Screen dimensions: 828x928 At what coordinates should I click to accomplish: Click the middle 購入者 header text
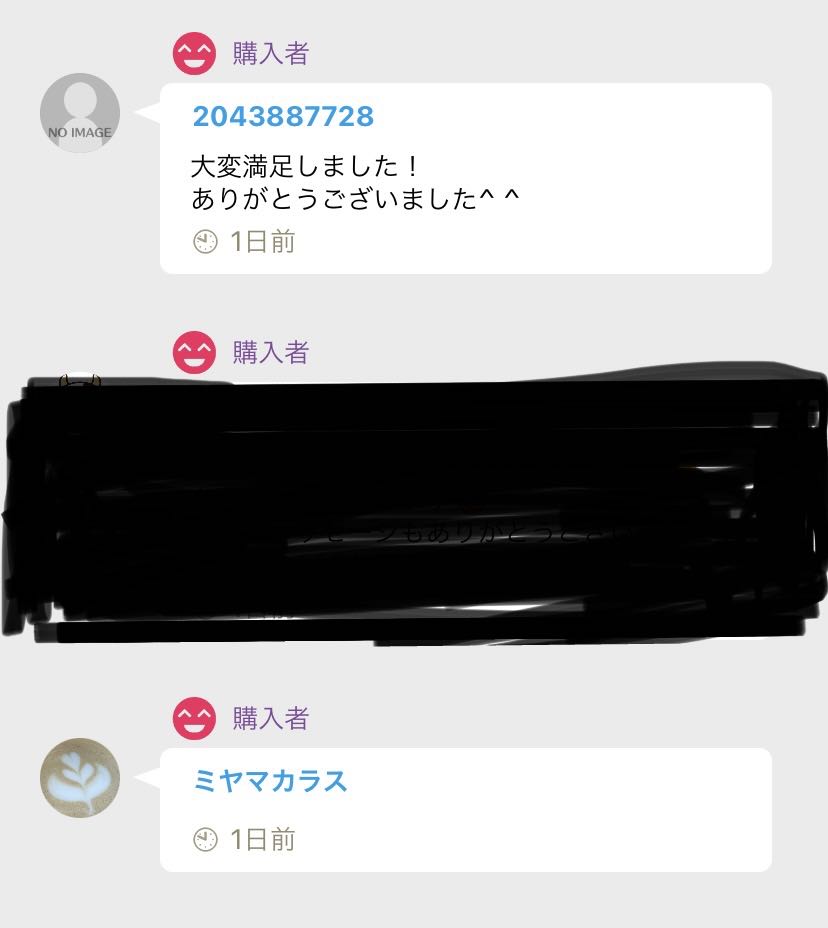click(270, 352)
